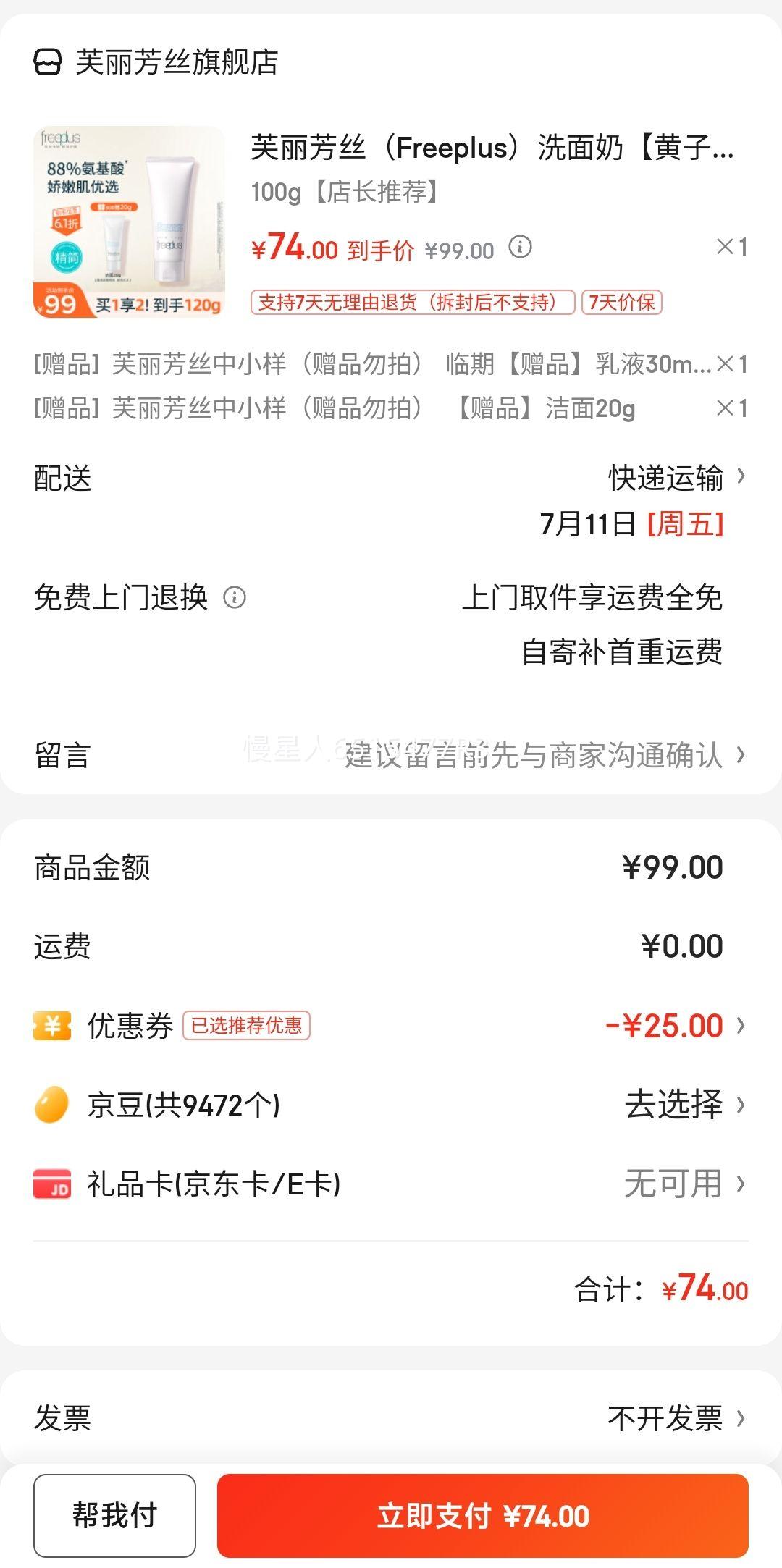Open the 发票 invoice settings
Image resolution: width=782 pixels, height=1568 pixels.
pos(391,1418)
